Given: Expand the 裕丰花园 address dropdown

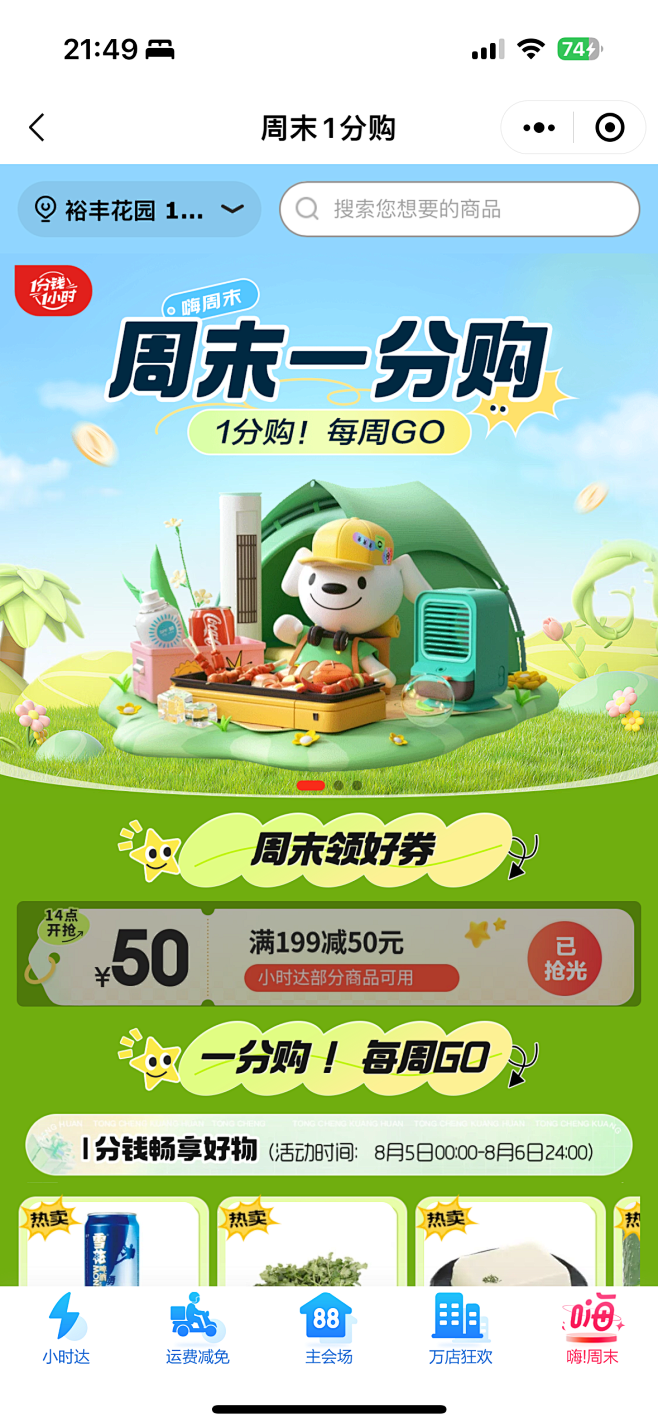Looking at the screenshot, I should tap(140, 210).
